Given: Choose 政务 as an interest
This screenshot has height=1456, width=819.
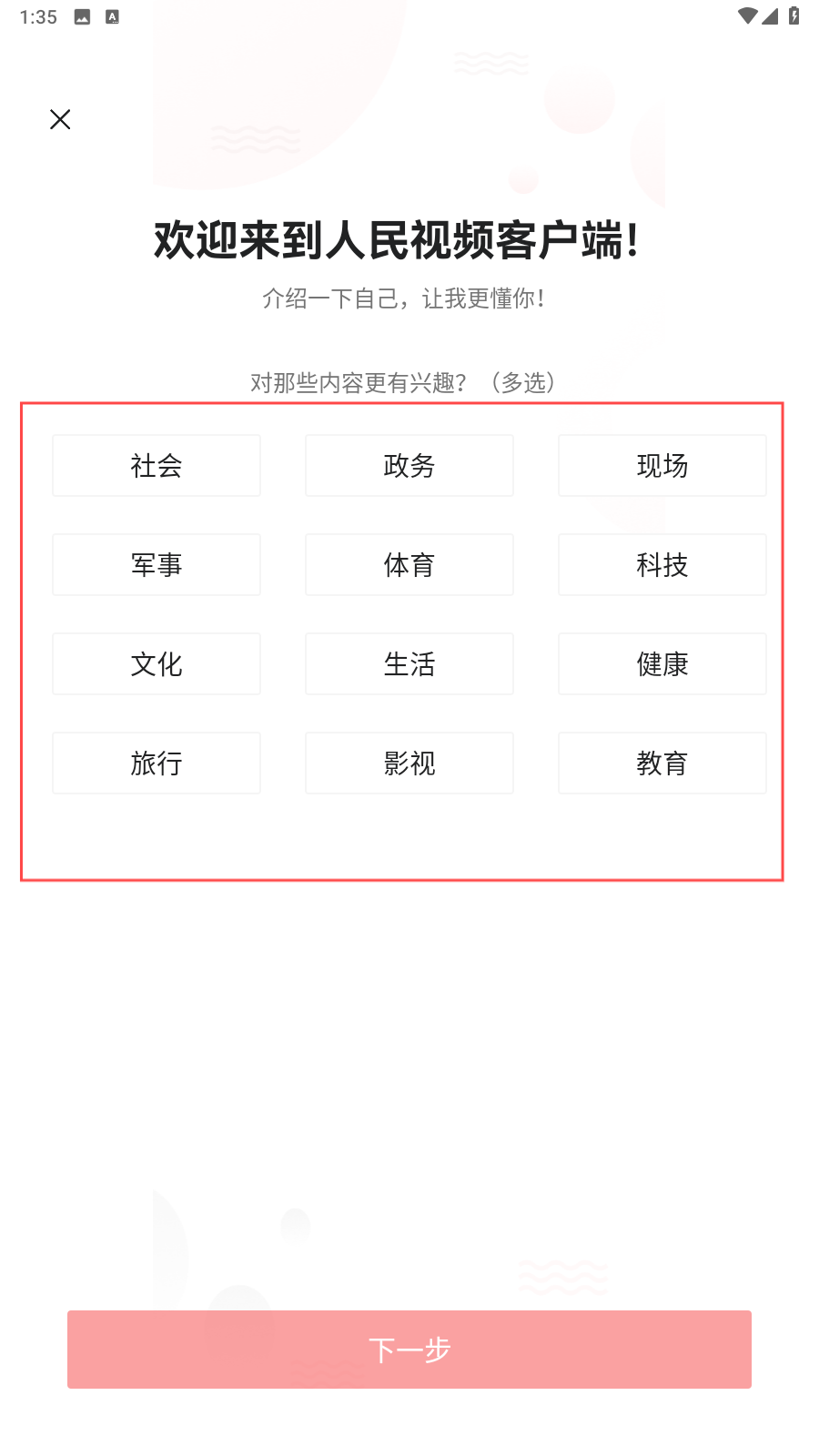Looking at the screenshot, I should (409, 466).
